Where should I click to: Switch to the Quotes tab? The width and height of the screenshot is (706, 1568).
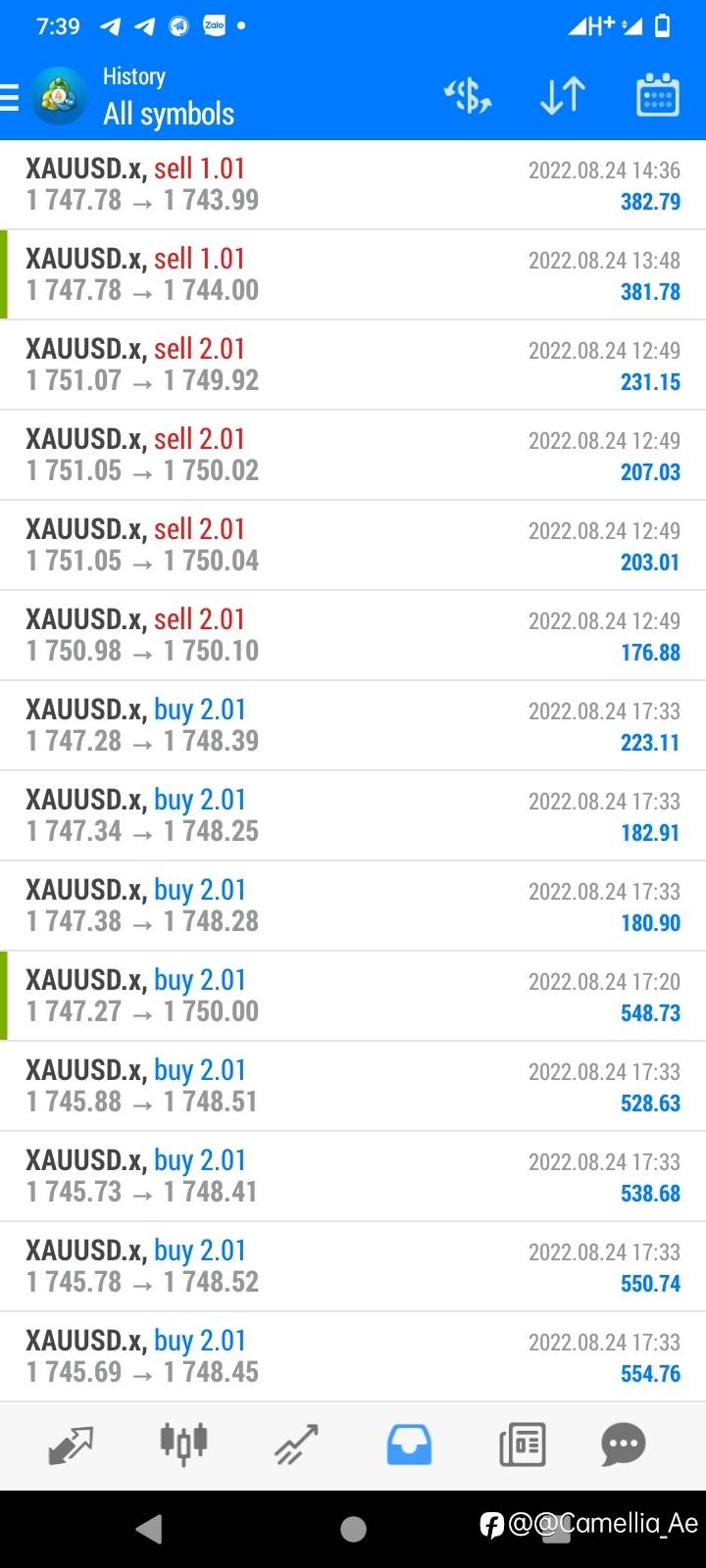coord(70,1445)
